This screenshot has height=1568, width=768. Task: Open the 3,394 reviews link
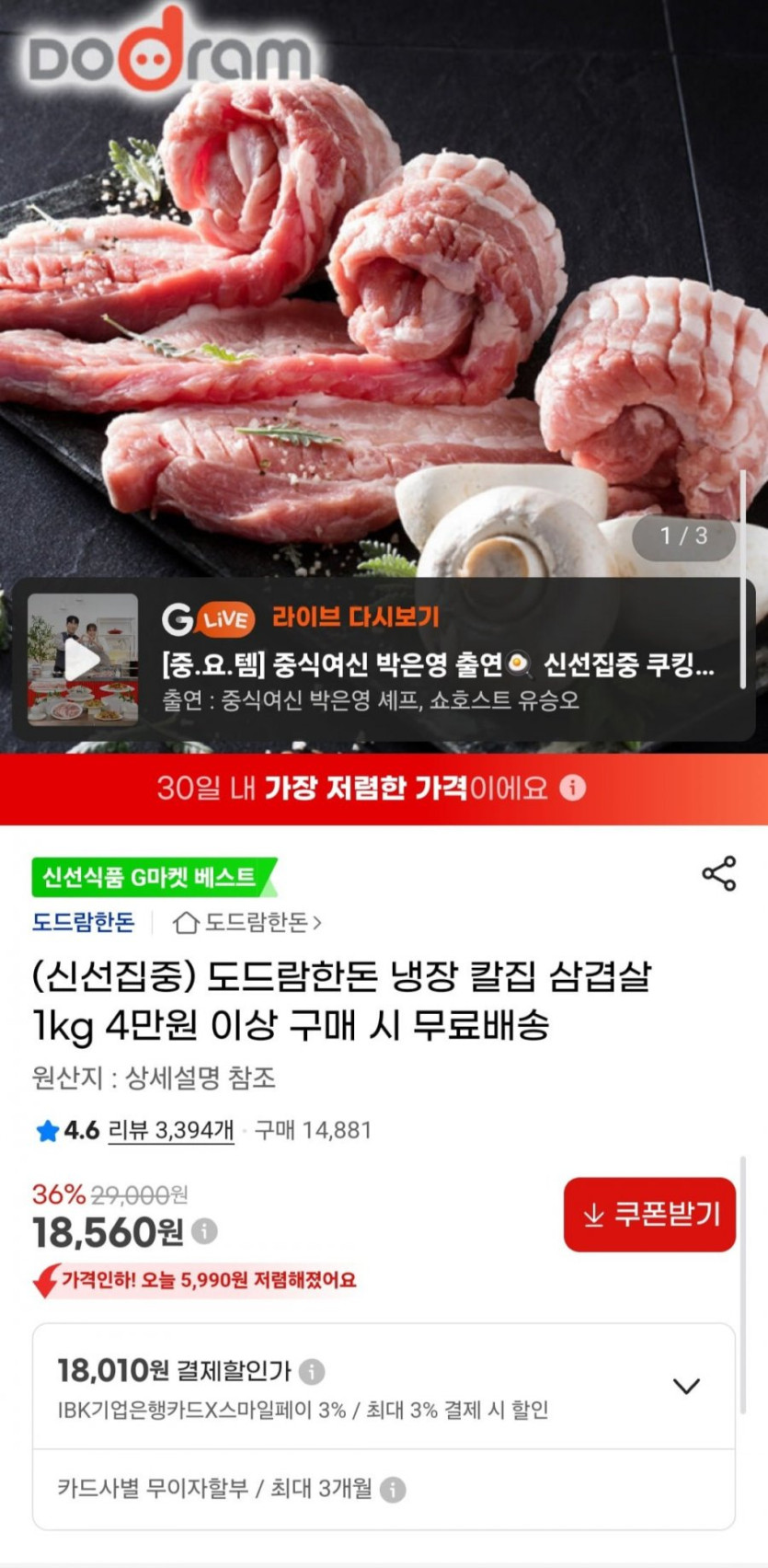click(x=171, y=1130)
